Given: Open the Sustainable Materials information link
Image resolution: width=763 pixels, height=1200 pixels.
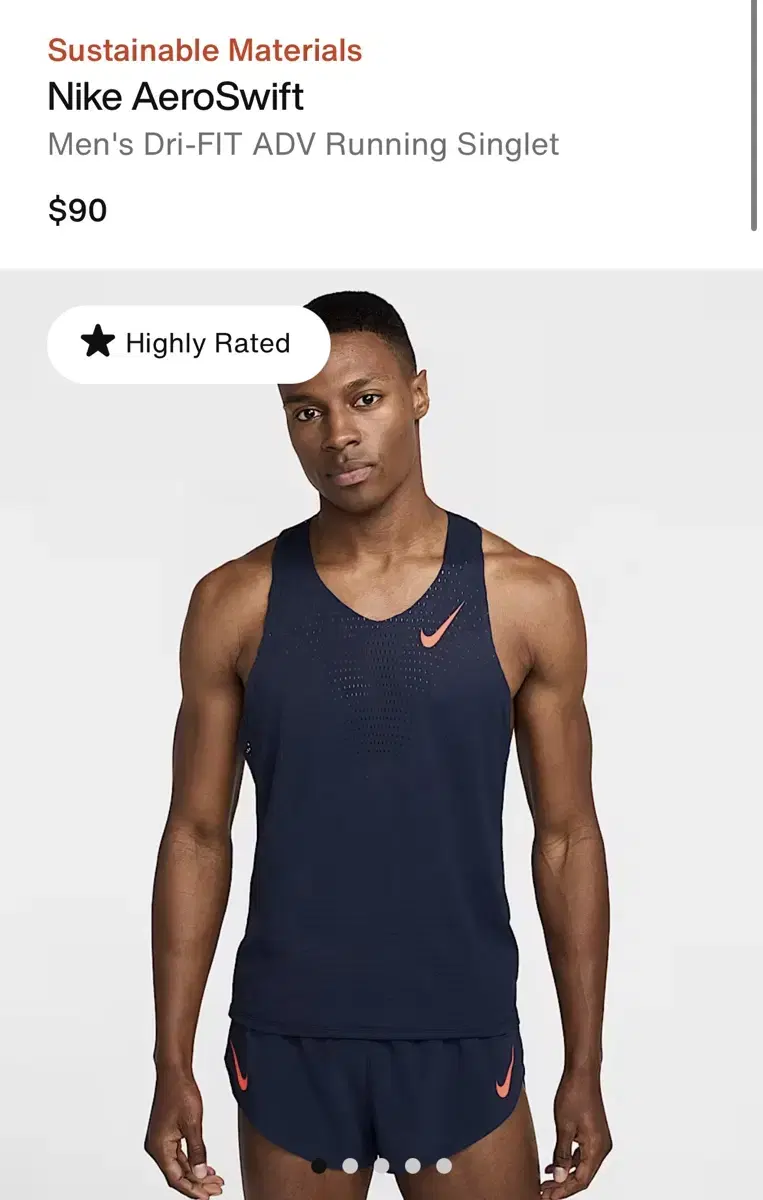Looking at the screenshot, I should tap(205, 50).
